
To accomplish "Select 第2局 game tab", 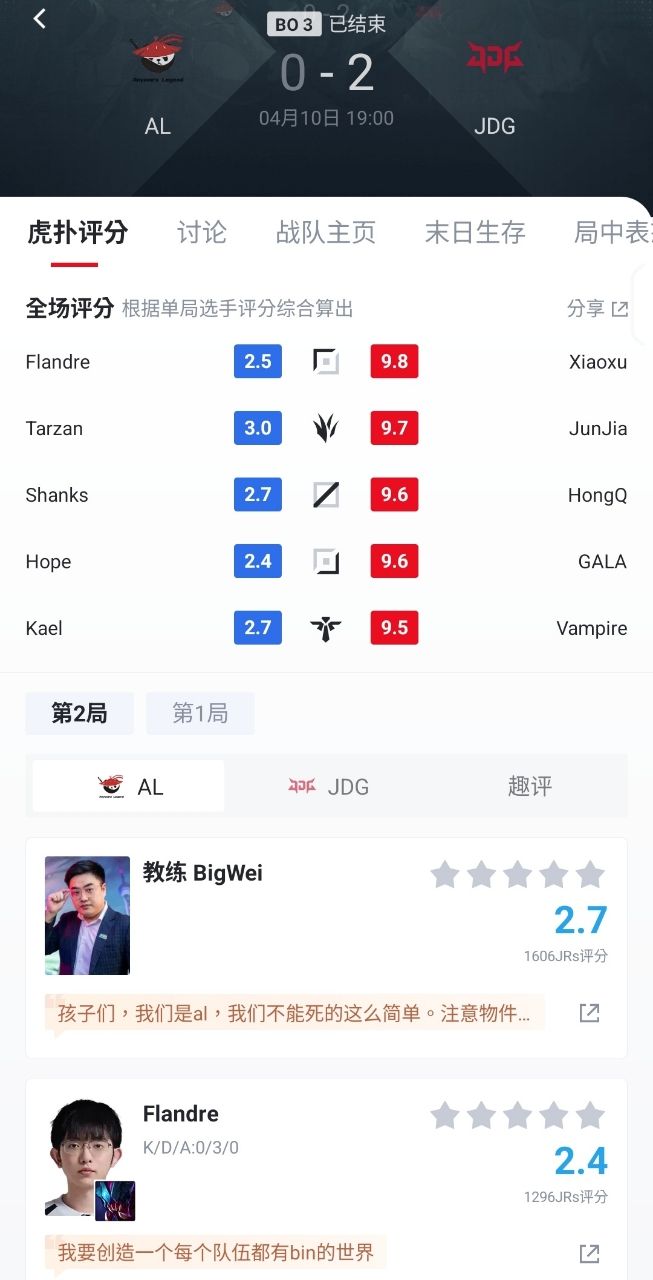I will click(x=79, y=714).
